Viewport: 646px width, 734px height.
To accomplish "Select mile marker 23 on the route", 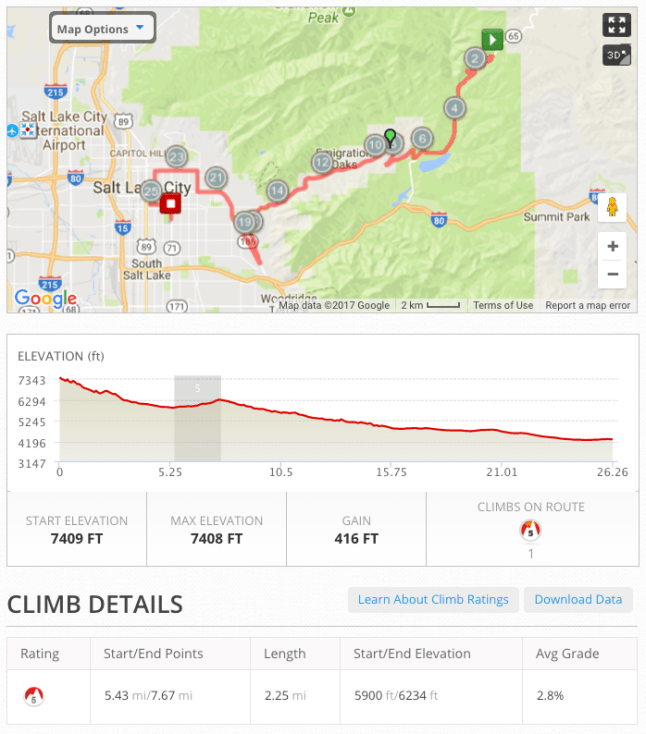I will pyautogui.click(x=177, y=157).
